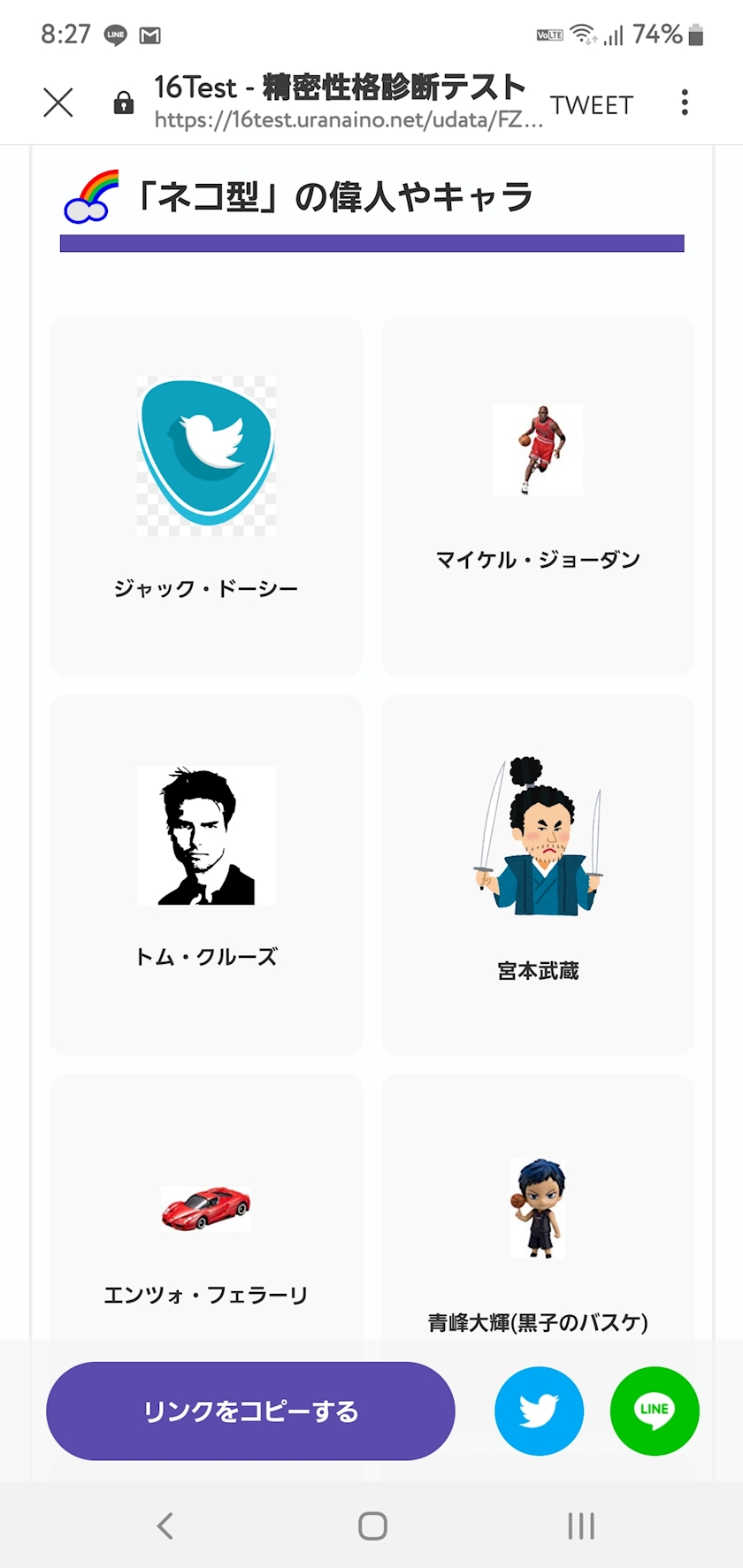This screenshot has width=743, height=1568.
Task: Go back with the system back button
Action: 165,1526
